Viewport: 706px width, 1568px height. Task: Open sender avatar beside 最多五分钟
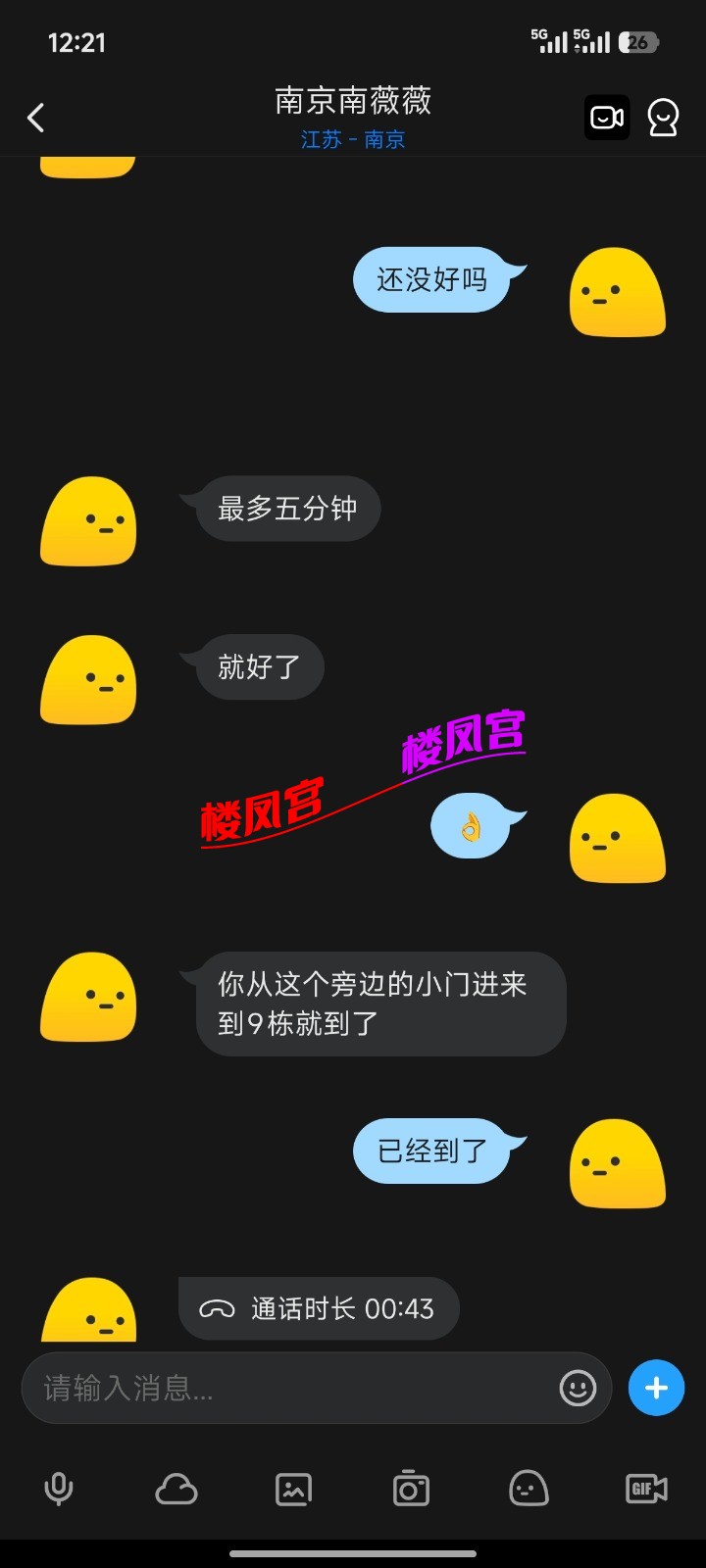(88, 521)
